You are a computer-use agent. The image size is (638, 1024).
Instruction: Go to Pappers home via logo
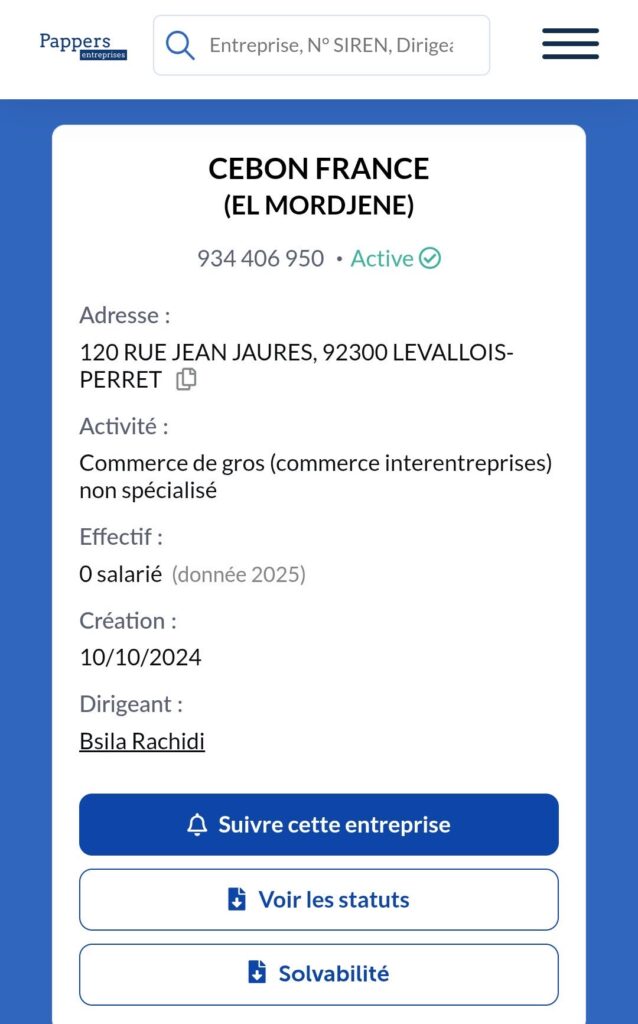click(x=83, y=45)
